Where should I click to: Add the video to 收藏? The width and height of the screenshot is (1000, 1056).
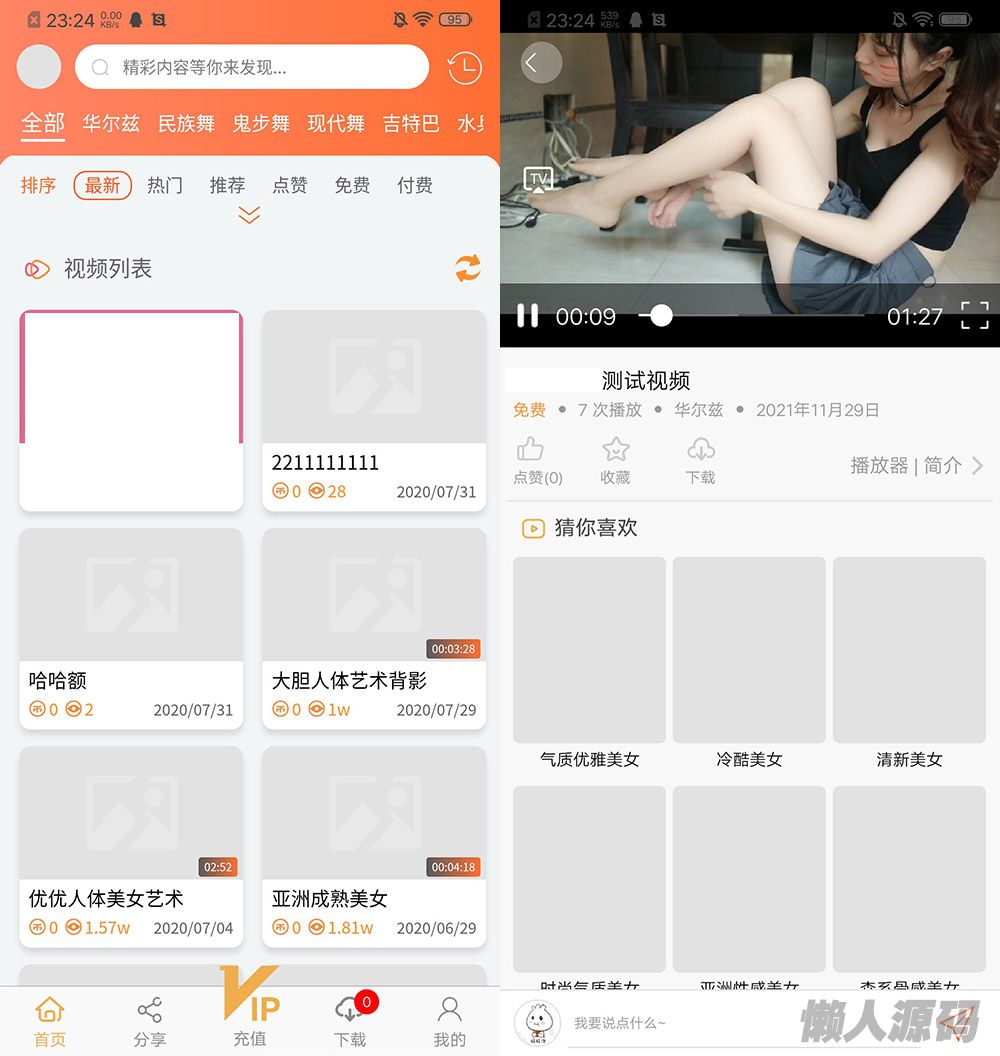coord(615,460)
